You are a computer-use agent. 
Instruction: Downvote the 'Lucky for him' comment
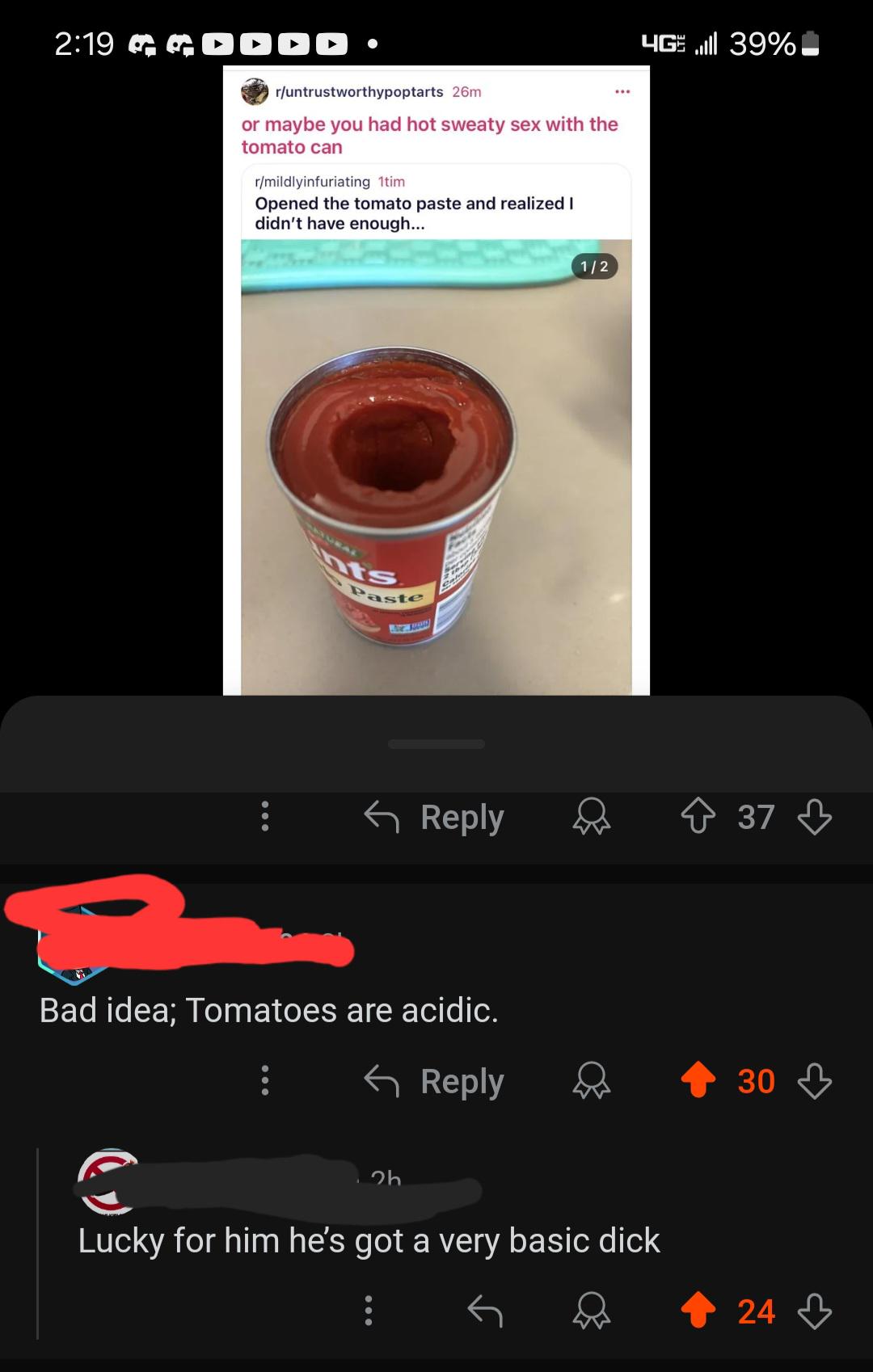[814, 1310]
